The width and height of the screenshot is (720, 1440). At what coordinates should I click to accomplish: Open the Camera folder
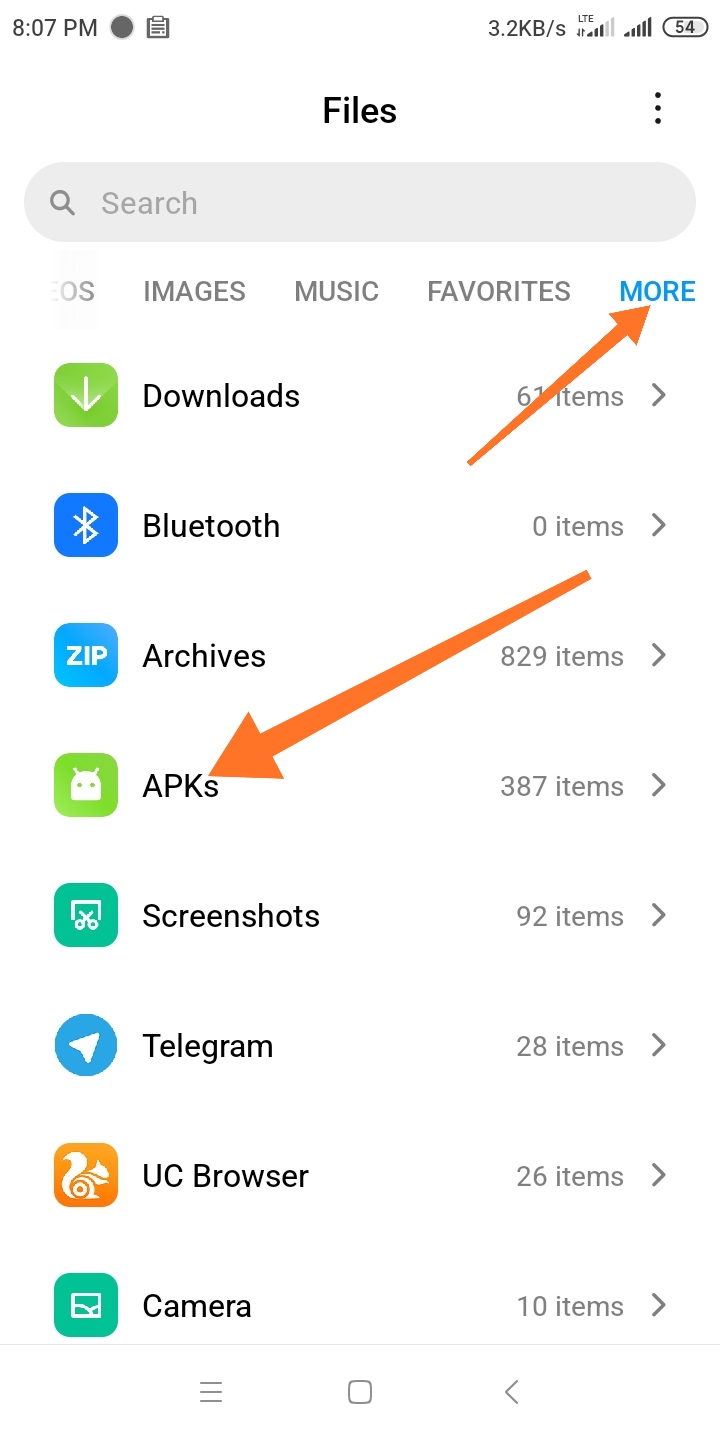[x=360, y=1306]
